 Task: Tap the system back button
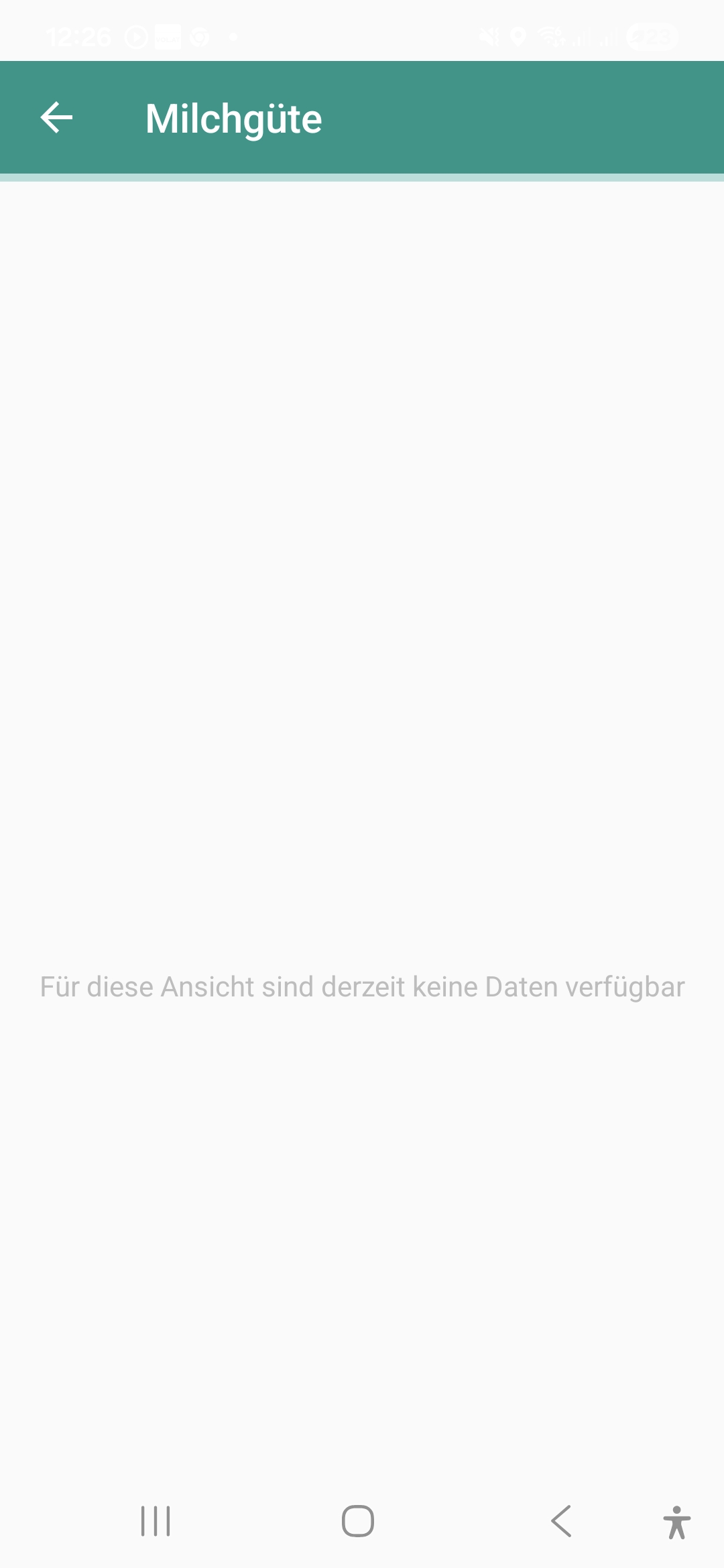point(562,1521)
